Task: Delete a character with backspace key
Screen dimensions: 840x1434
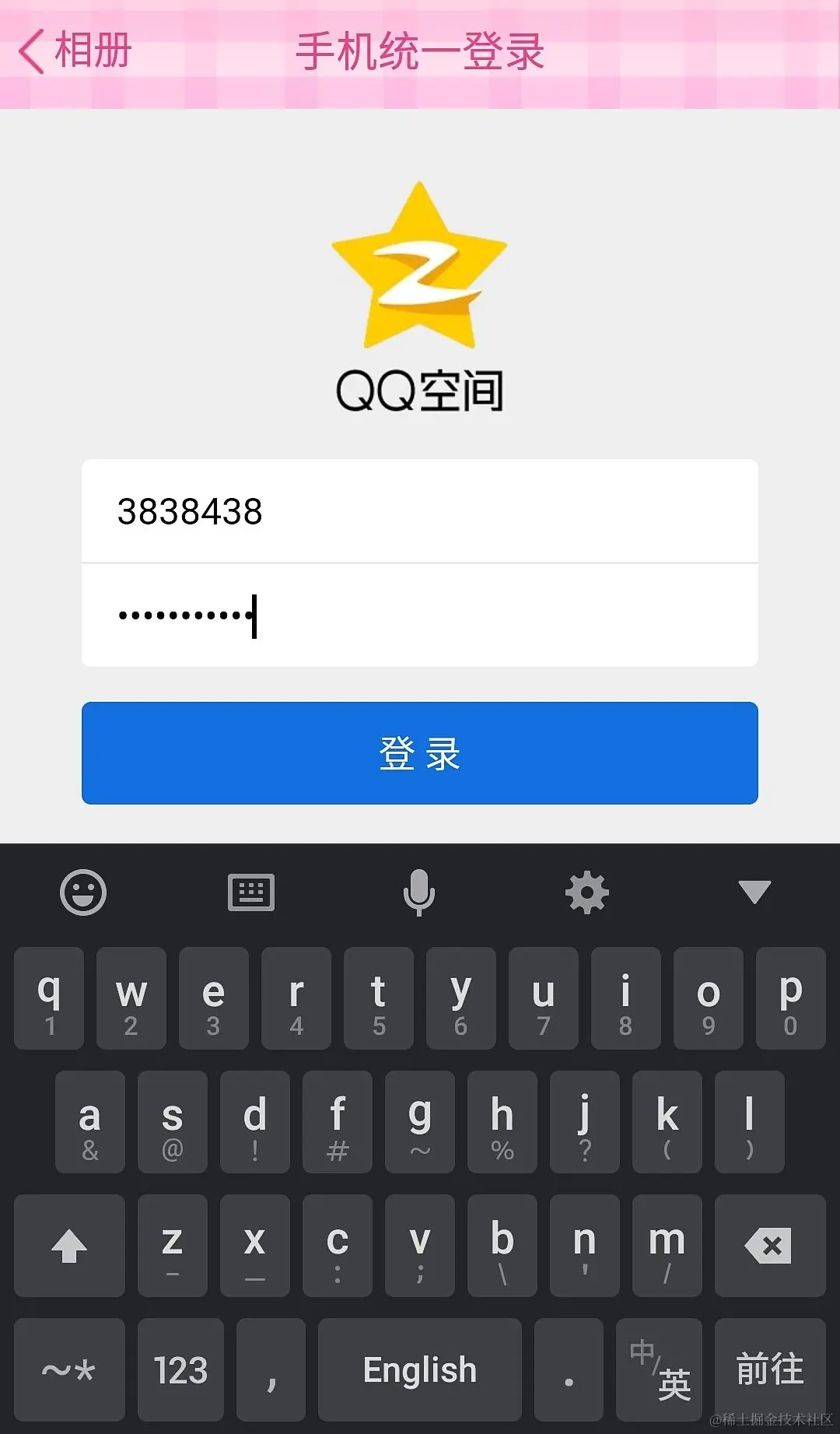Action: pyautogui.click(x=769, y=1246)
